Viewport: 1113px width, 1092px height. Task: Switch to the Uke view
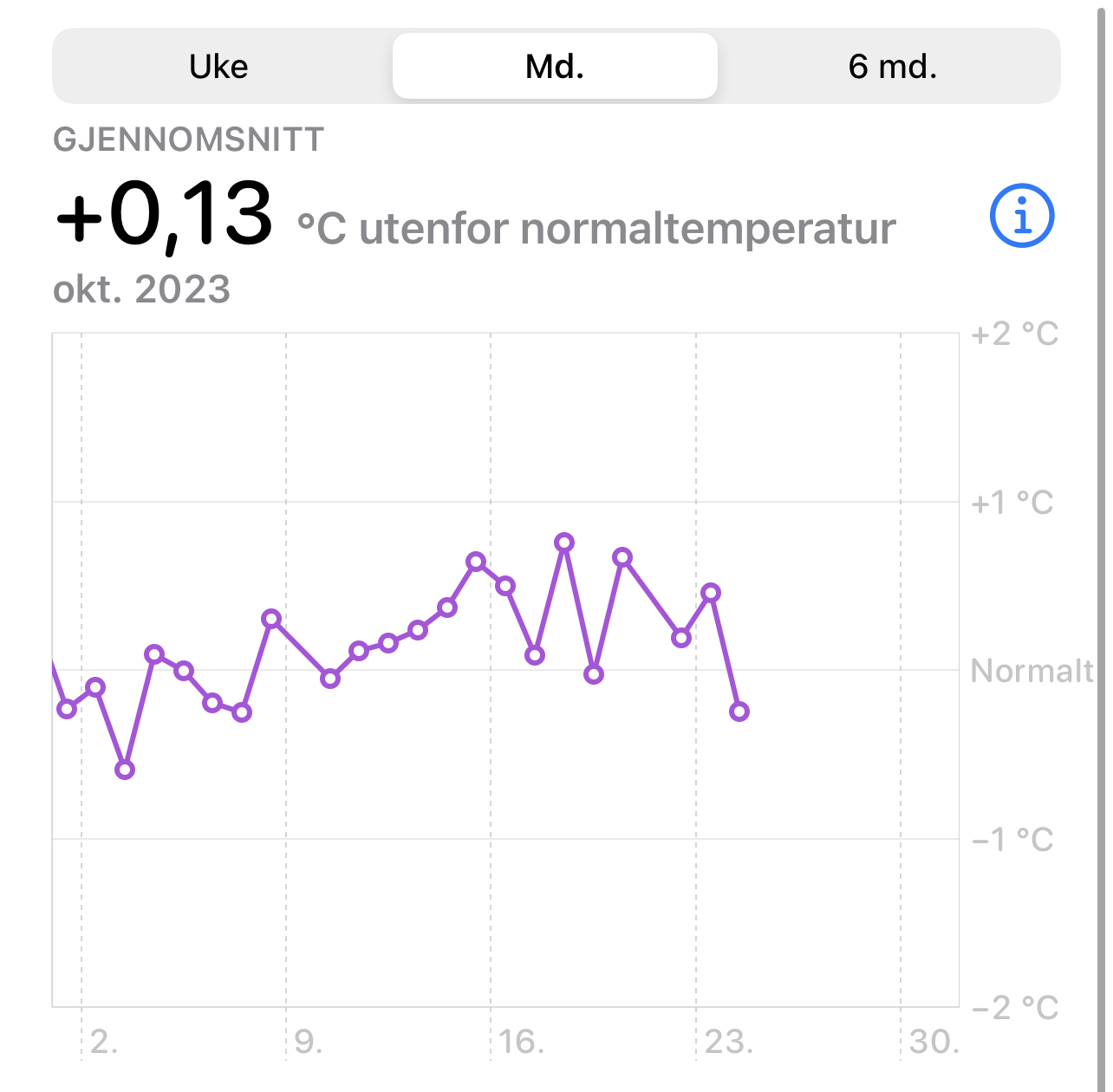pyautogui.click(x=218, y=67)
